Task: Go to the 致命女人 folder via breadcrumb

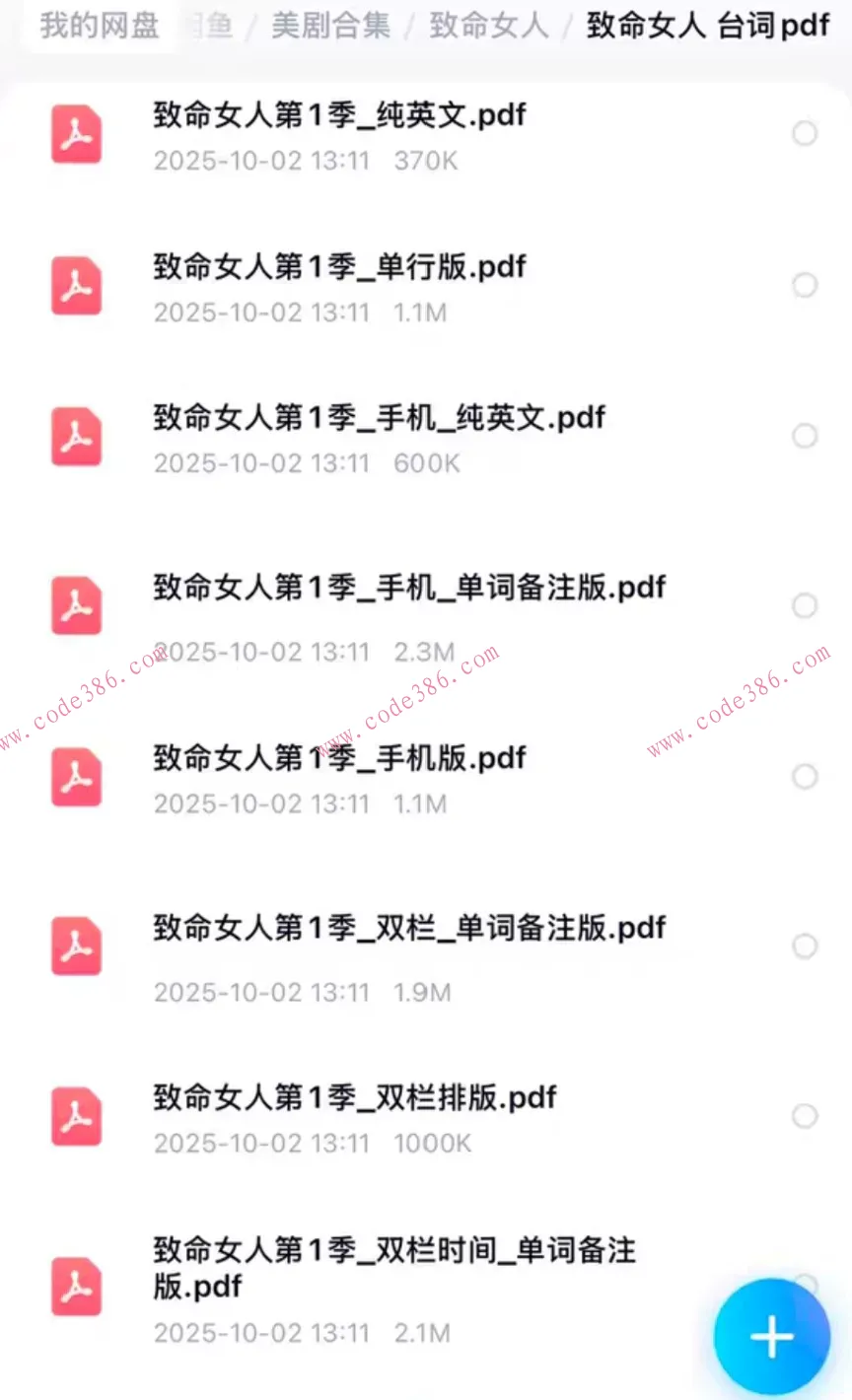Action: tap(489, 27)
